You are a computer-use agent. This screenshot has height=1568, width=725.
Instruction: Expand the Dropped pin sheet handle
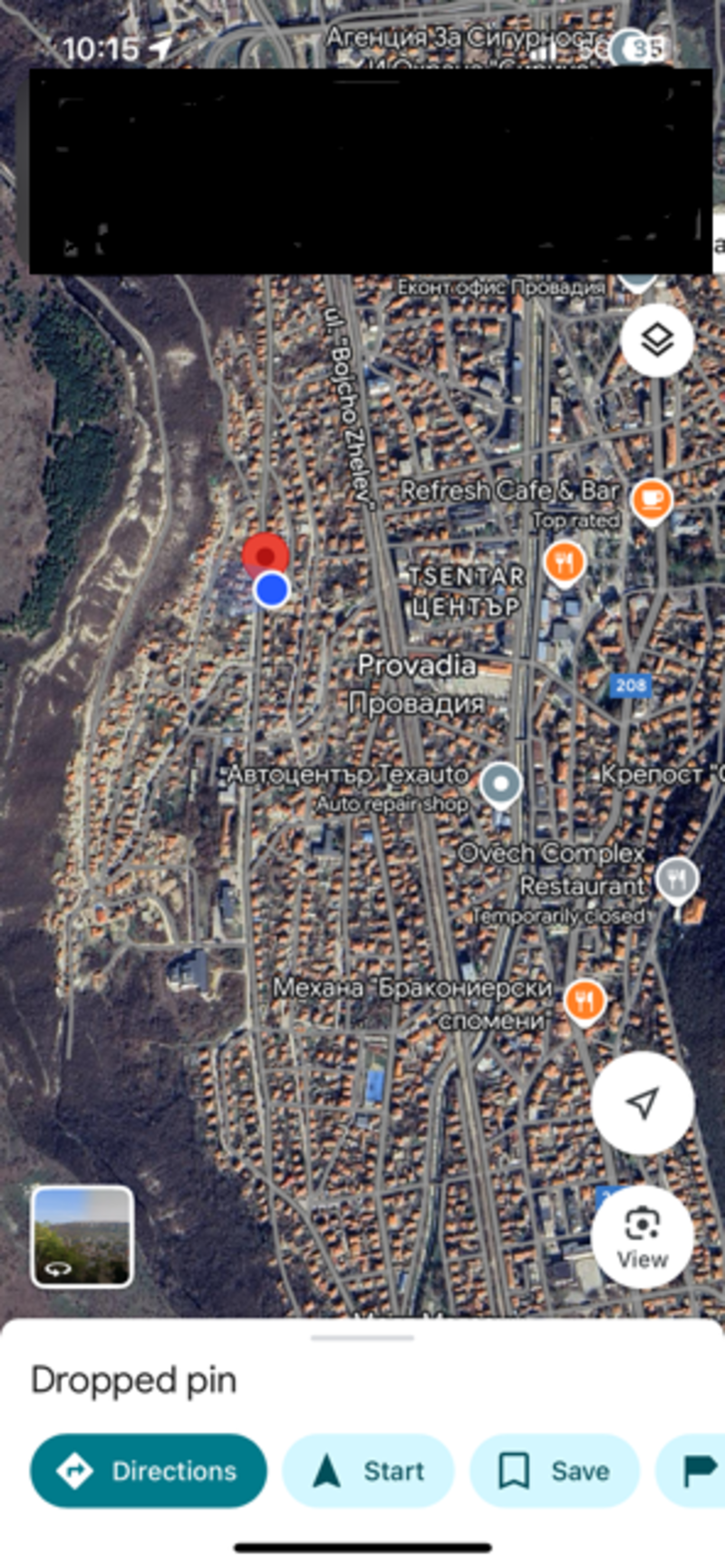362,1337
